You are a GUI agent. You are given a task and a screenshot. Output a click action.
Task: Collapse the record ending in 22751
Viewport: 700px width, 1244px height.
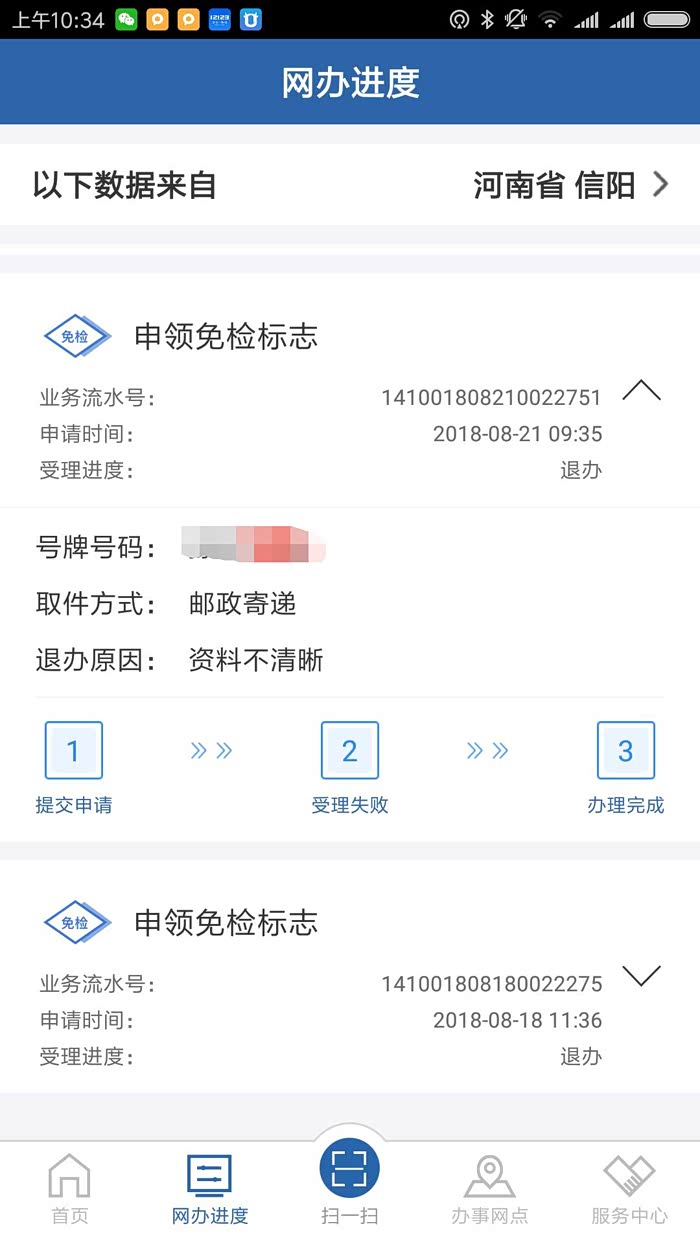coord(641,391)
